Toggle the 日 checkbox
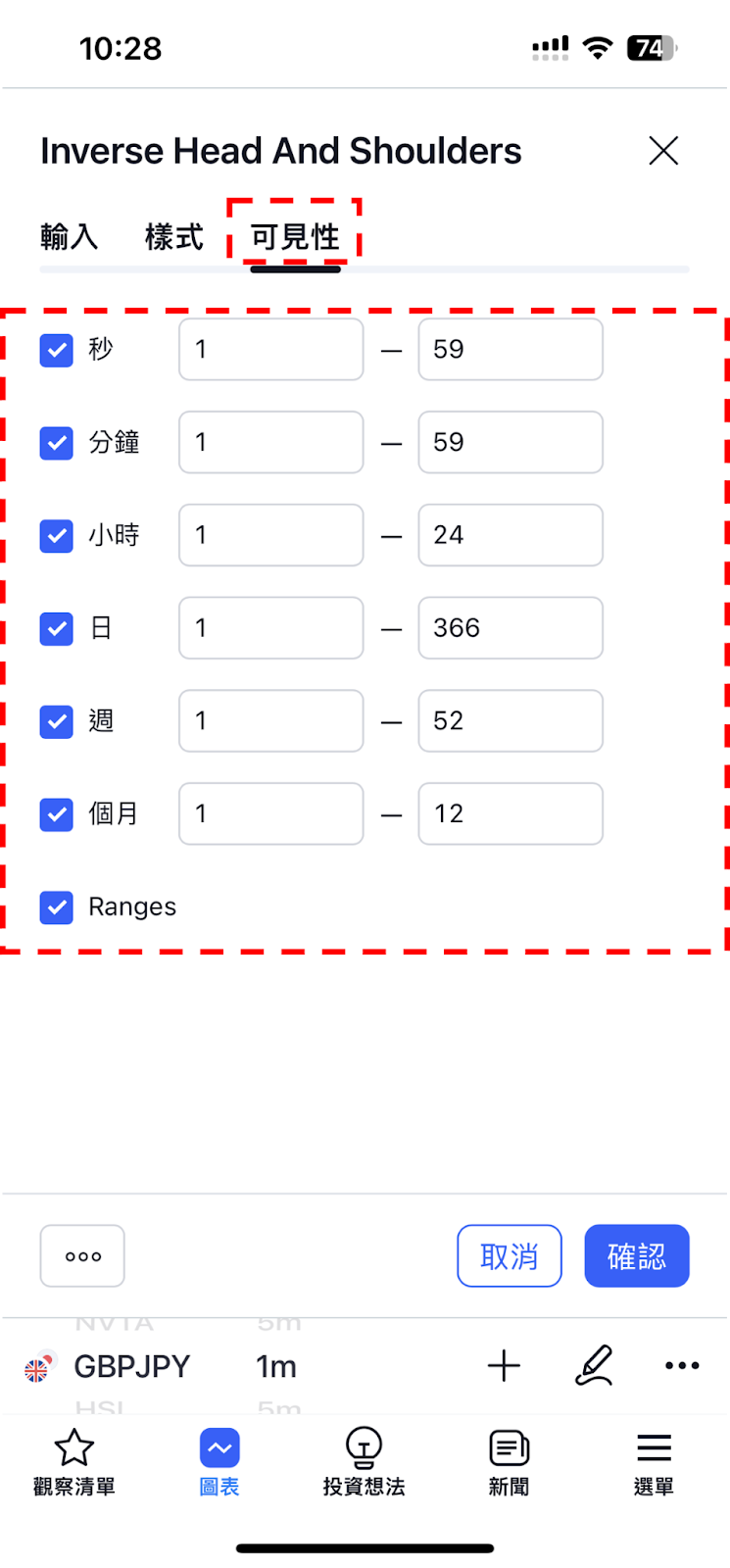Screen dimensions: 730x1568 [57, 628]
